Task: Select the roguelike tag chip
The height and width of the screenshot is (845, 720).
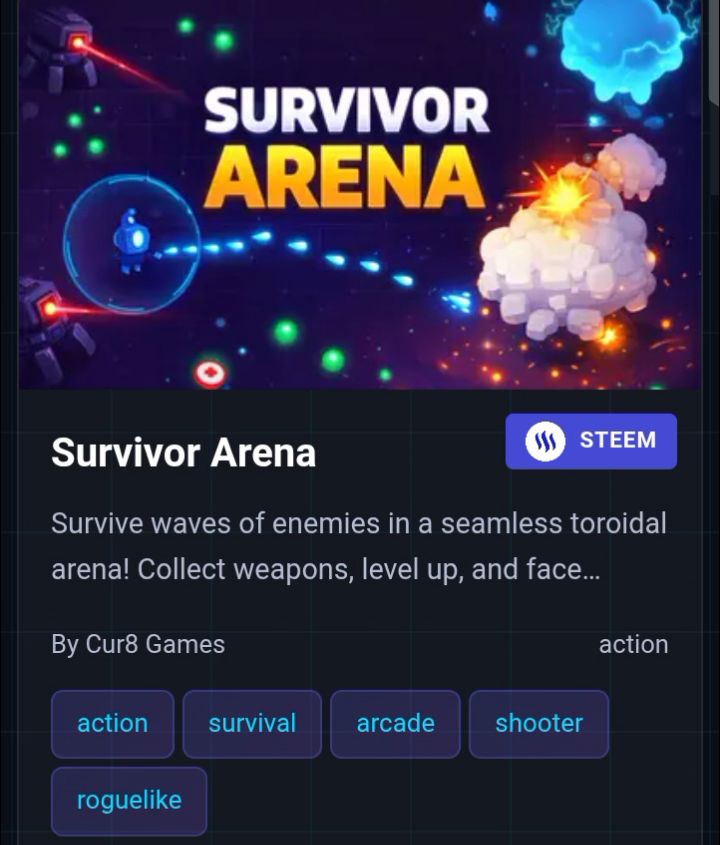Action: click(129, 800)
